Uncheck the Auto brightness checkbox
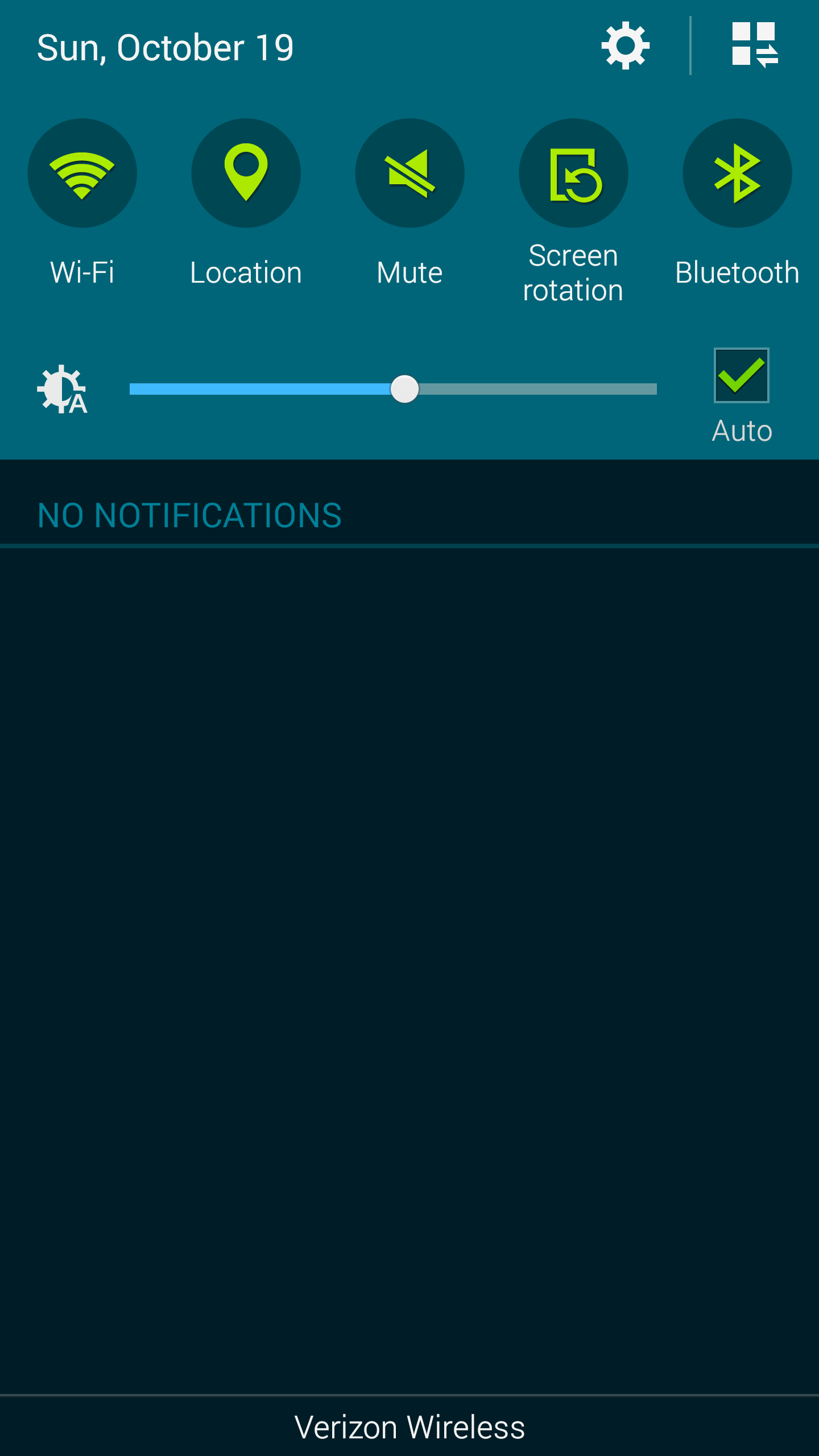 (741, 375)
